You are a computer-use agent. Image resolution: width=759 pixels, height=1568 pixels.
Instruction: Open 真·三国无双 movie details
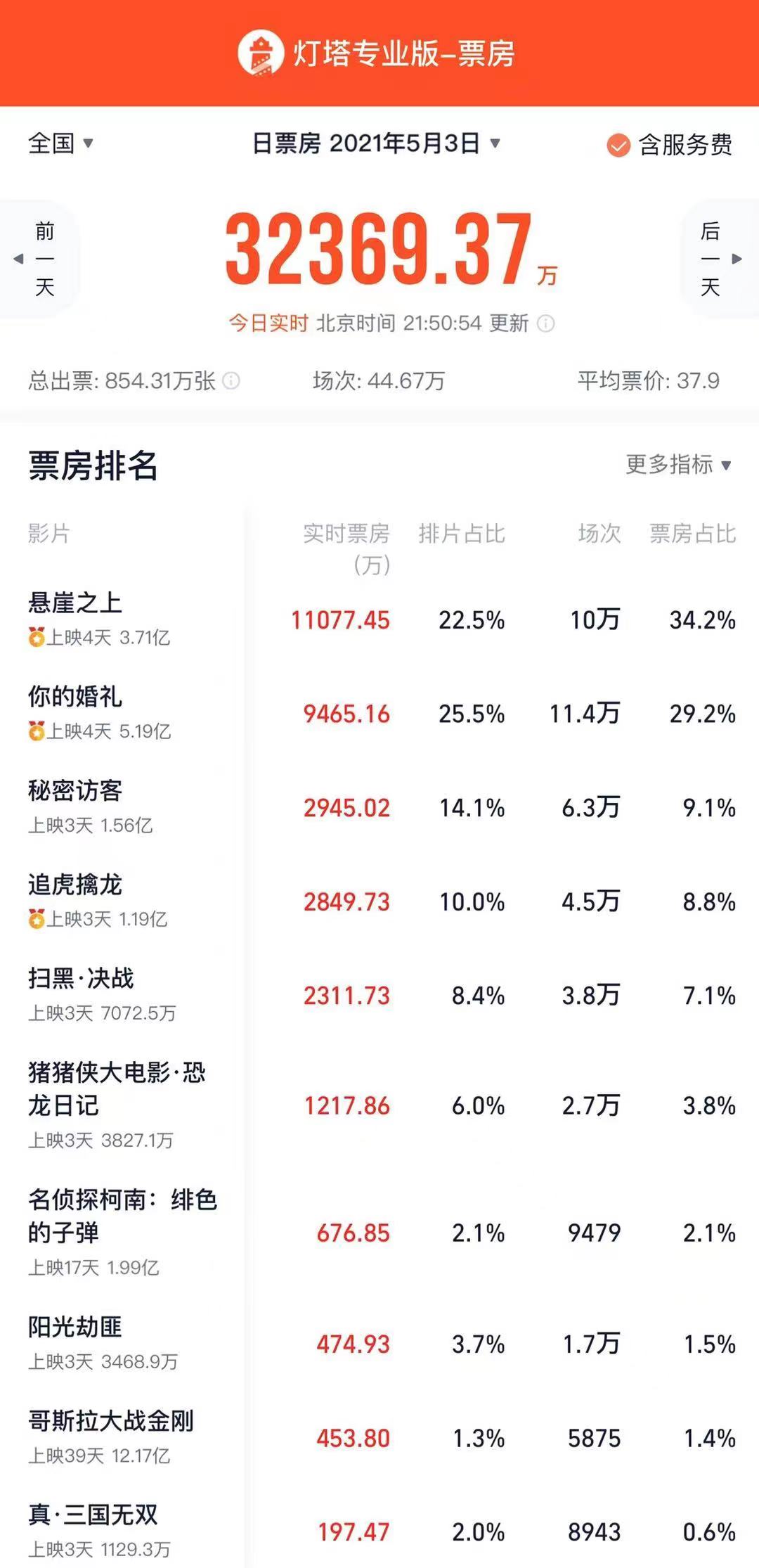(379, 1531)
